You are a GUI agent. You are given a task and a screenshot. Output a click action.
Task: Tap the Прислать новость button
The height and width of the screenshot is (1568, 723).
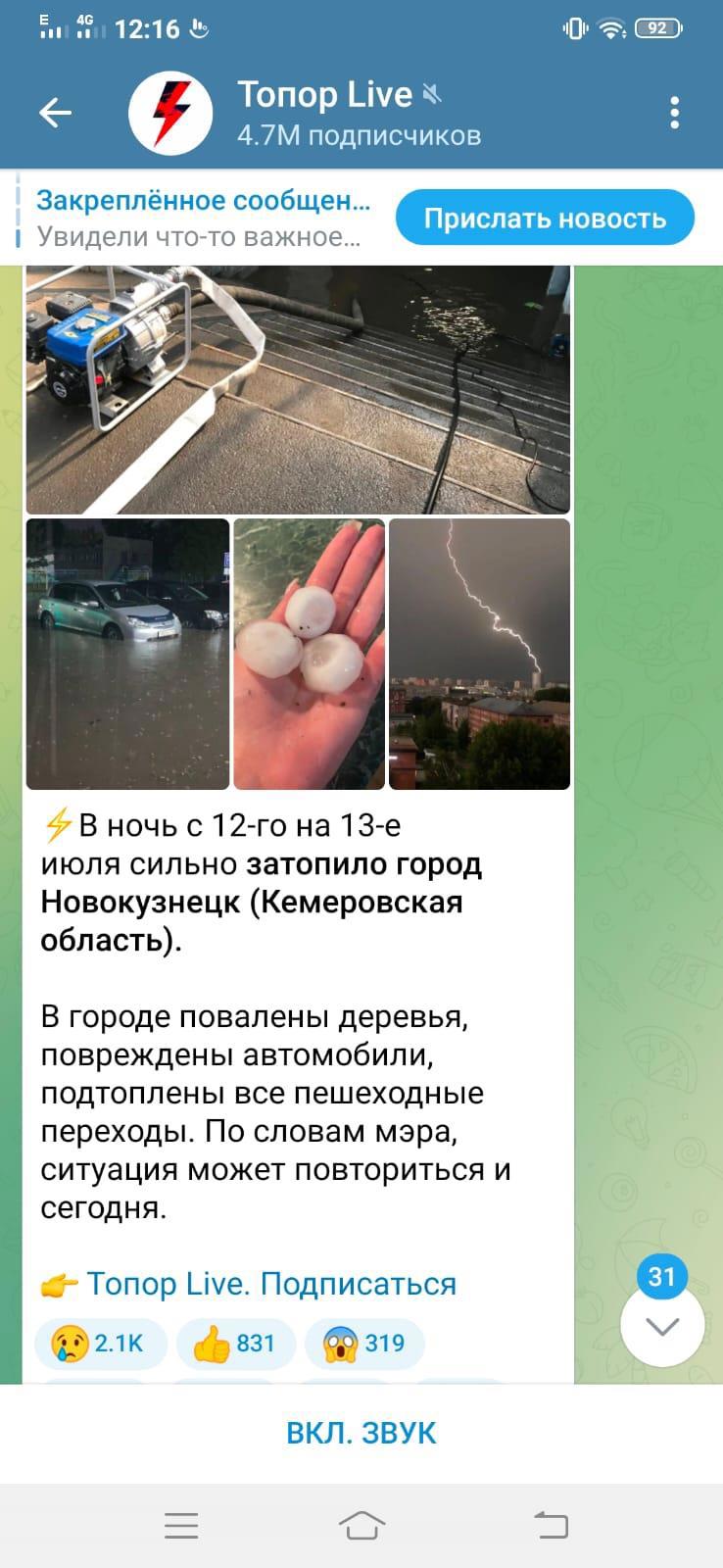tap(545, 219)
